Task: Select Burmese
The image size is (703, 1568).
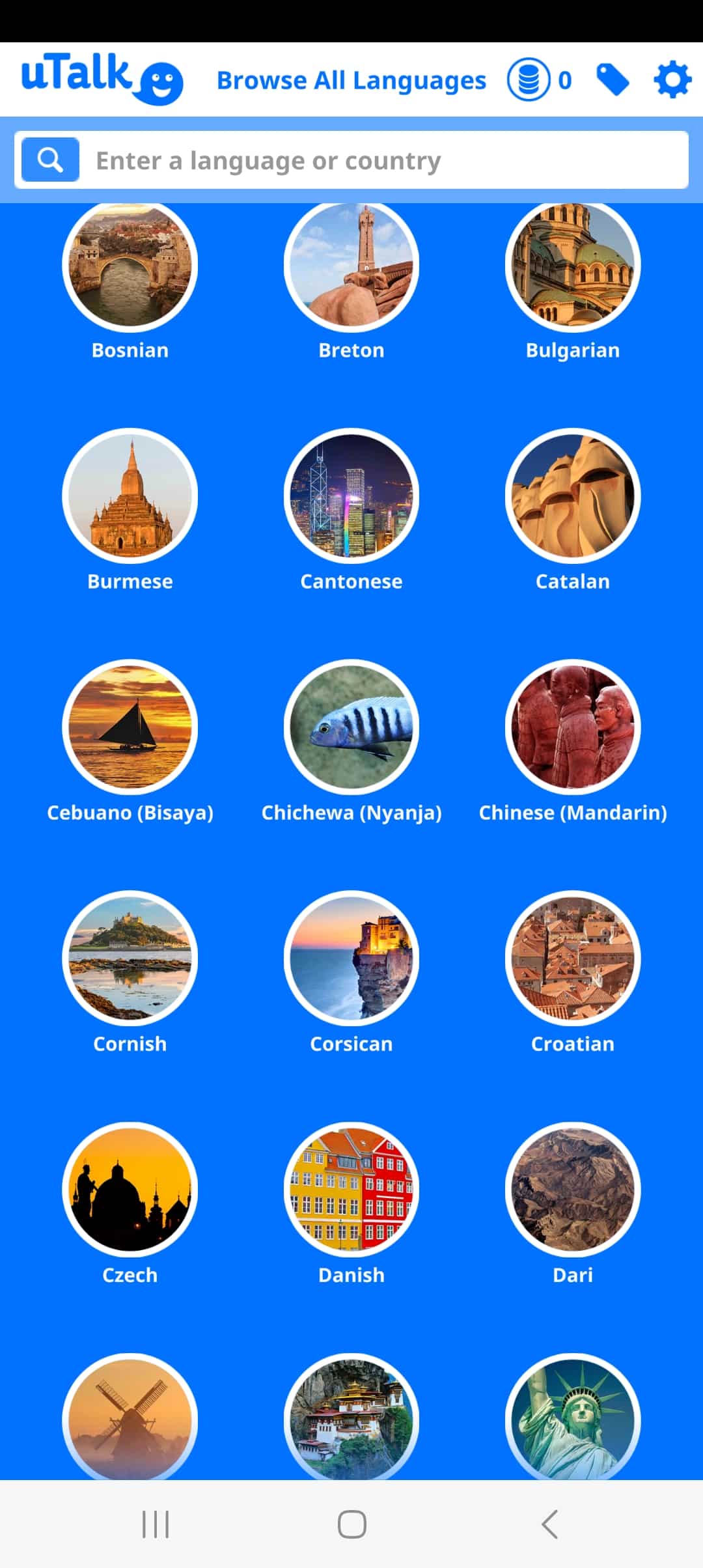Action: (x=130, y=496)
